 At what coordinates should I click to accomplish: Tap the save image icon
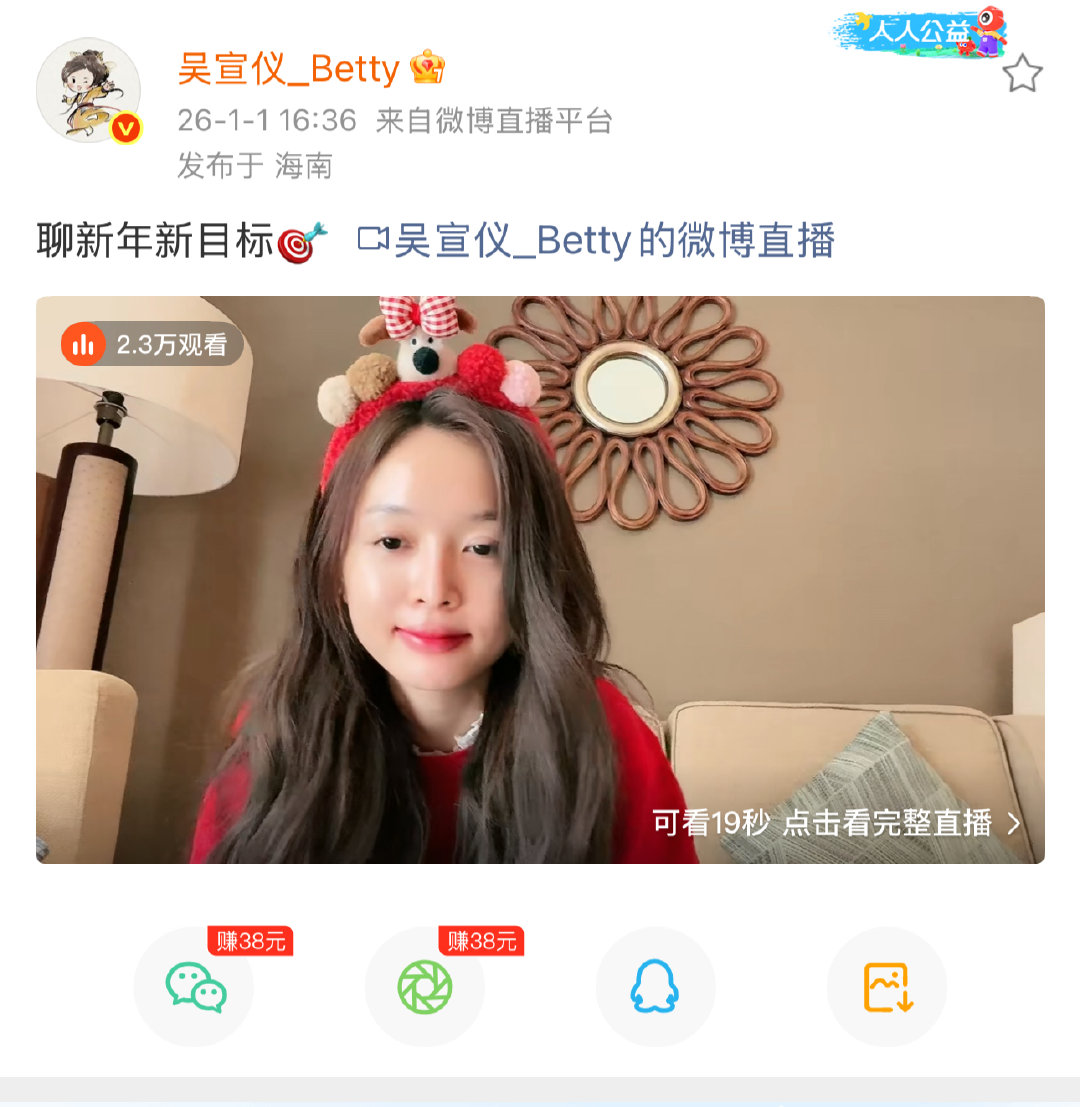pos(886,986)
